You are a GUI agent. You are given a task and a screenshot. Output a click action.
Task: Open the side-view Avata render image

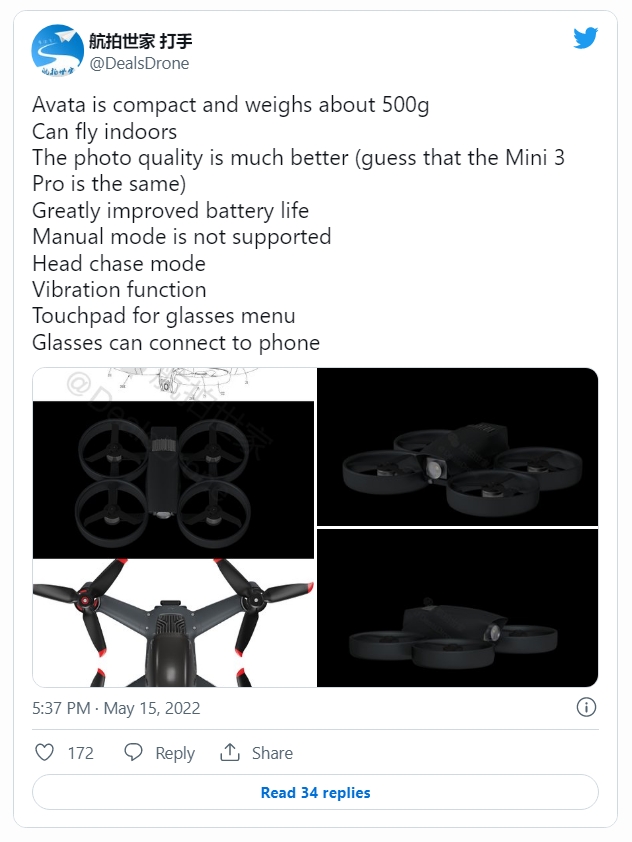(457, 608)
